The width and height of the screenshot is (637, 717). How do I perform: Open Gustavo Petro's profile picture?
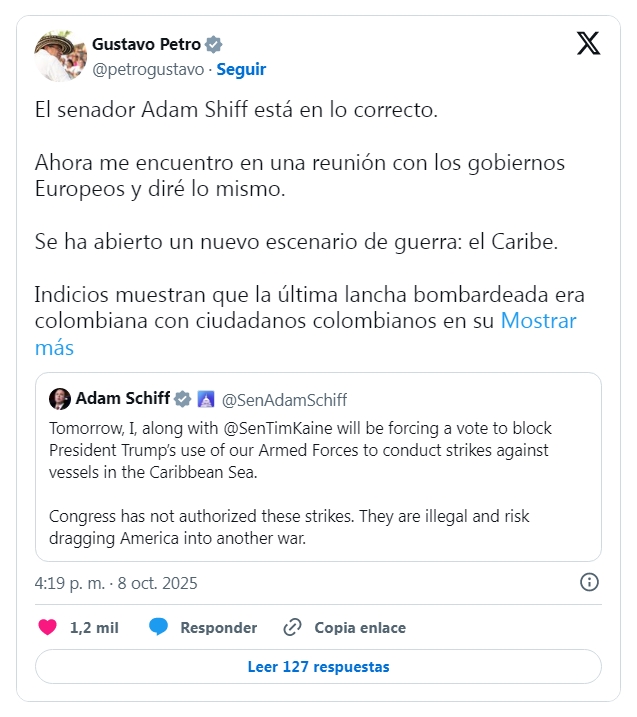(x=59, y=56)
